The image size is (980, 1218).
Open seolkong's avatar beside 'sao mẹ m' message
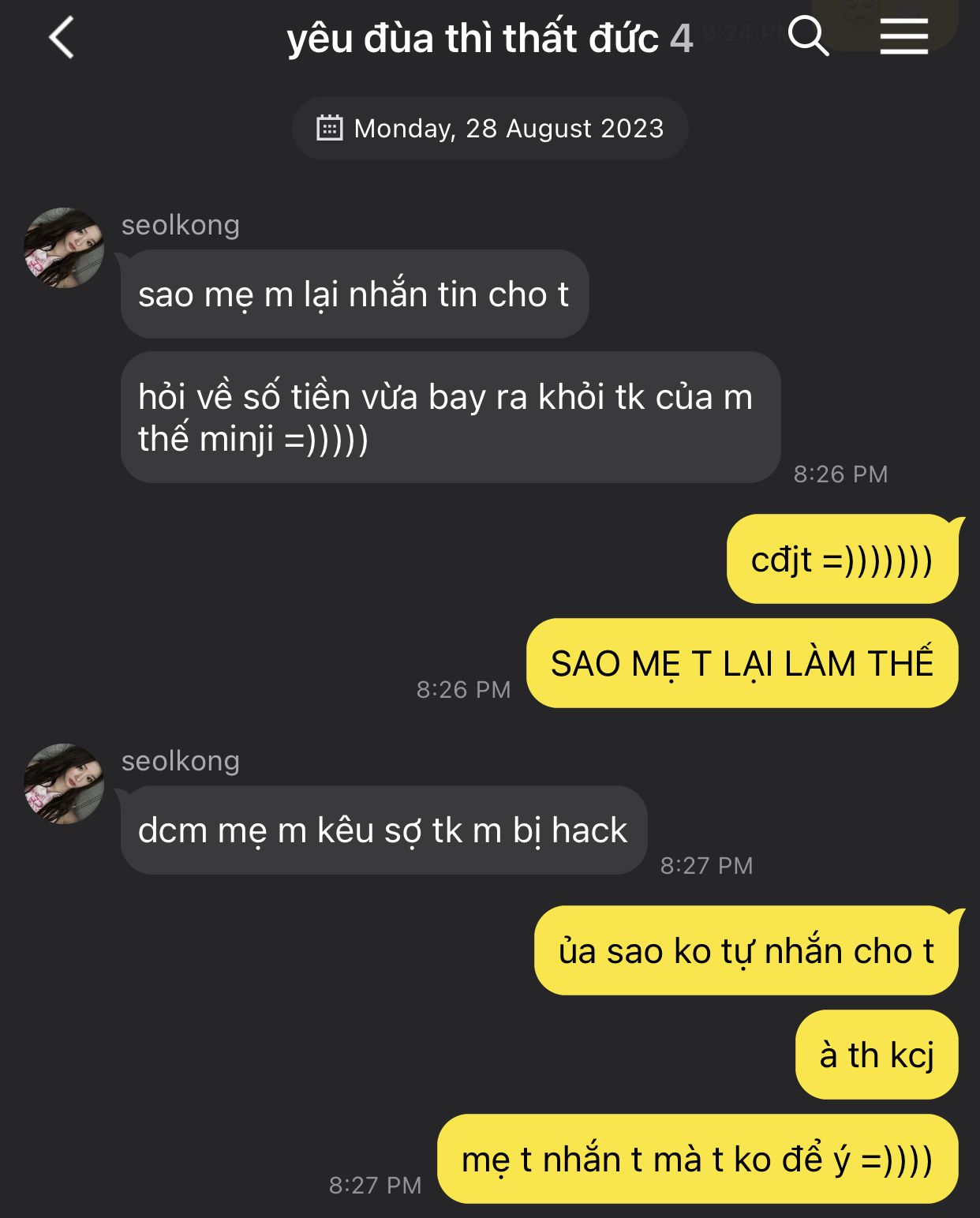(x=64, y=248)
